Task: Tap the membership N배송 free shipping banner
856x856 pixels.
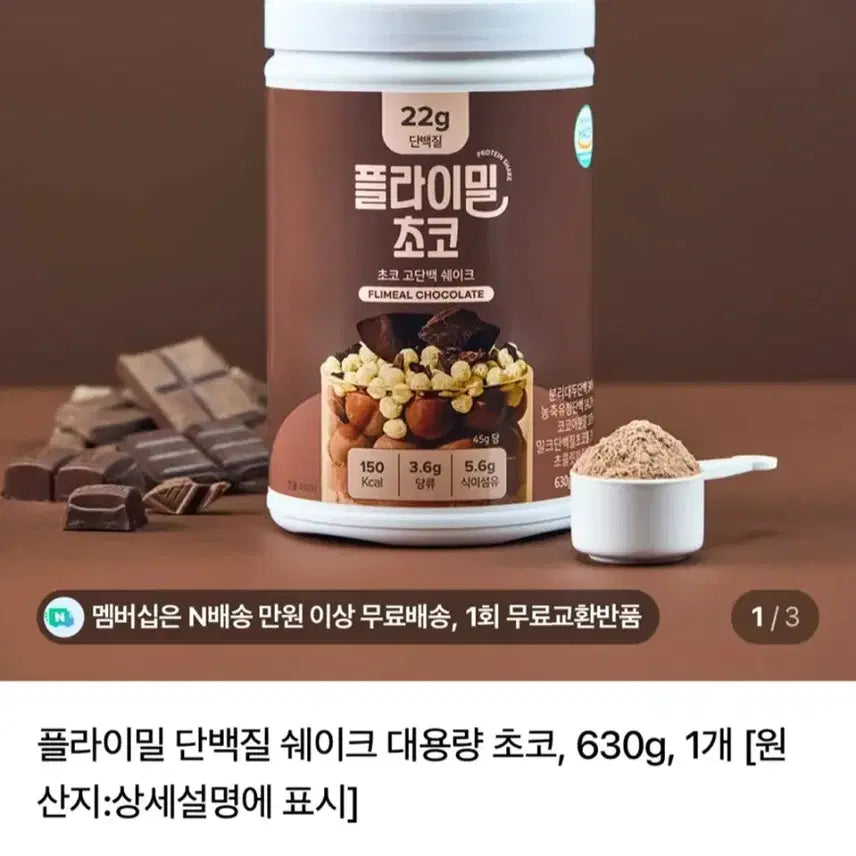Action: coord(348,616)
